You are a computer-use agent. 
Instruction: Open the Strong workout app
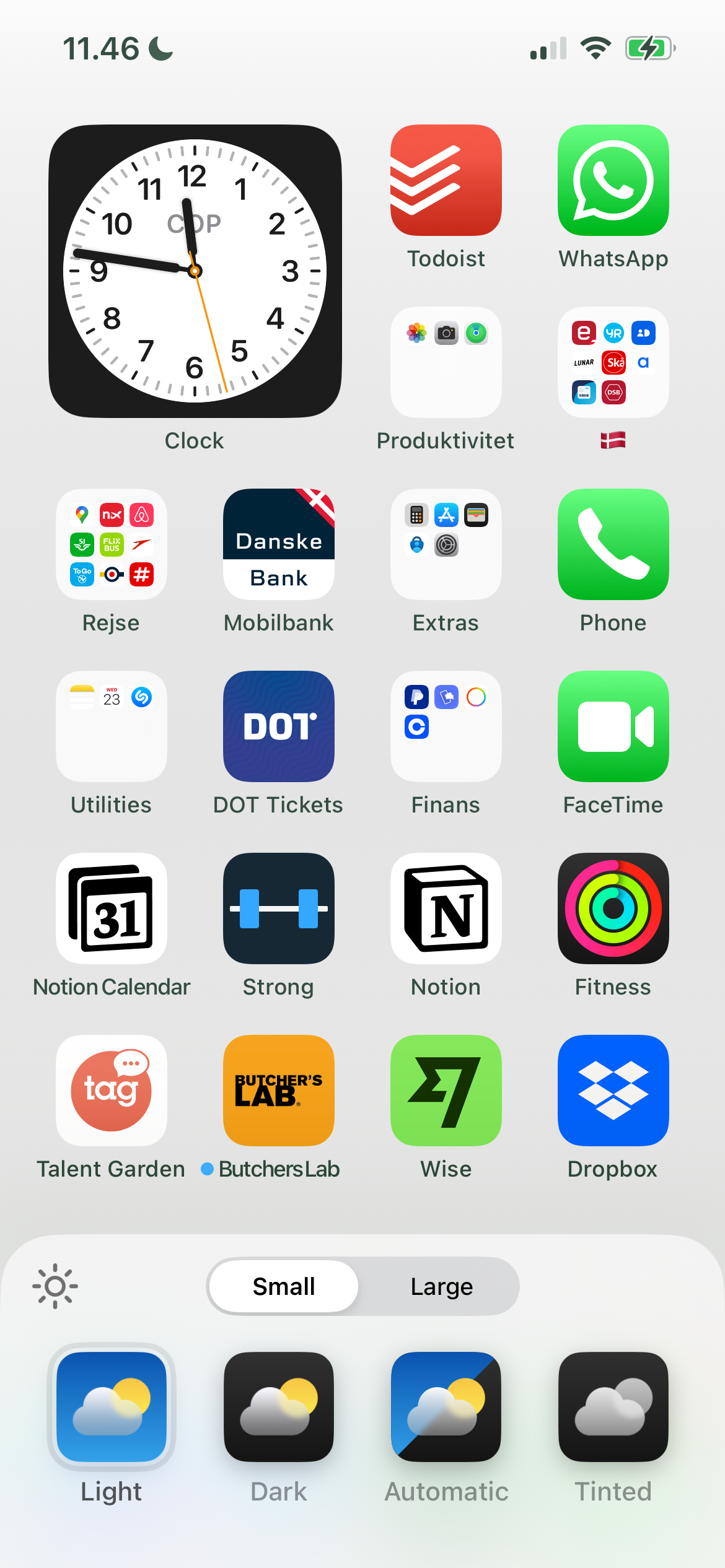point(278,908)
